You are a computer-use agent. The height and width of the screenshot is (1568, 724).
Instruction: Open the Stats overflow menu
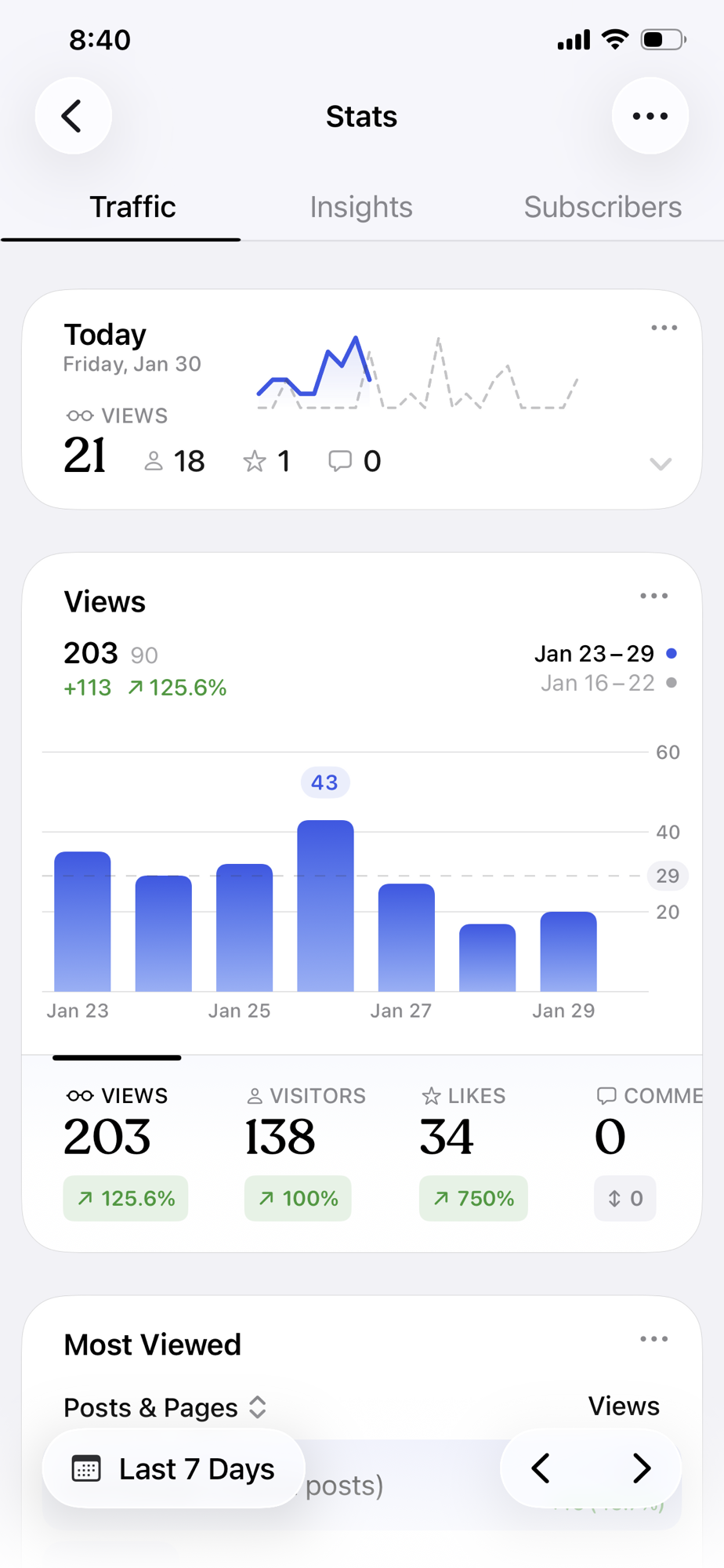click(x=650, y=116)
